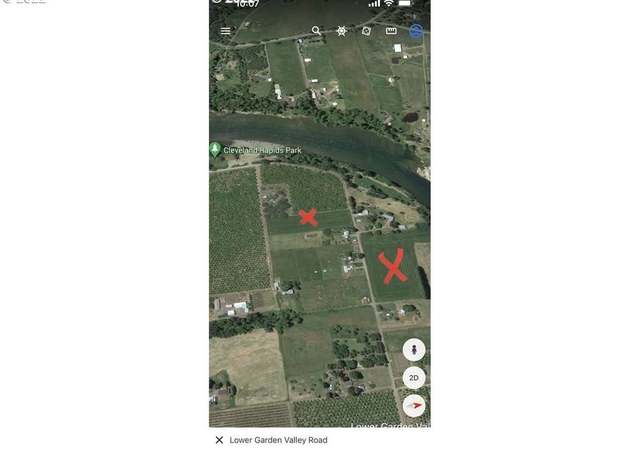Close the Lower Garden Valley Road card
The image size is (640, 460).
[219, 440]
